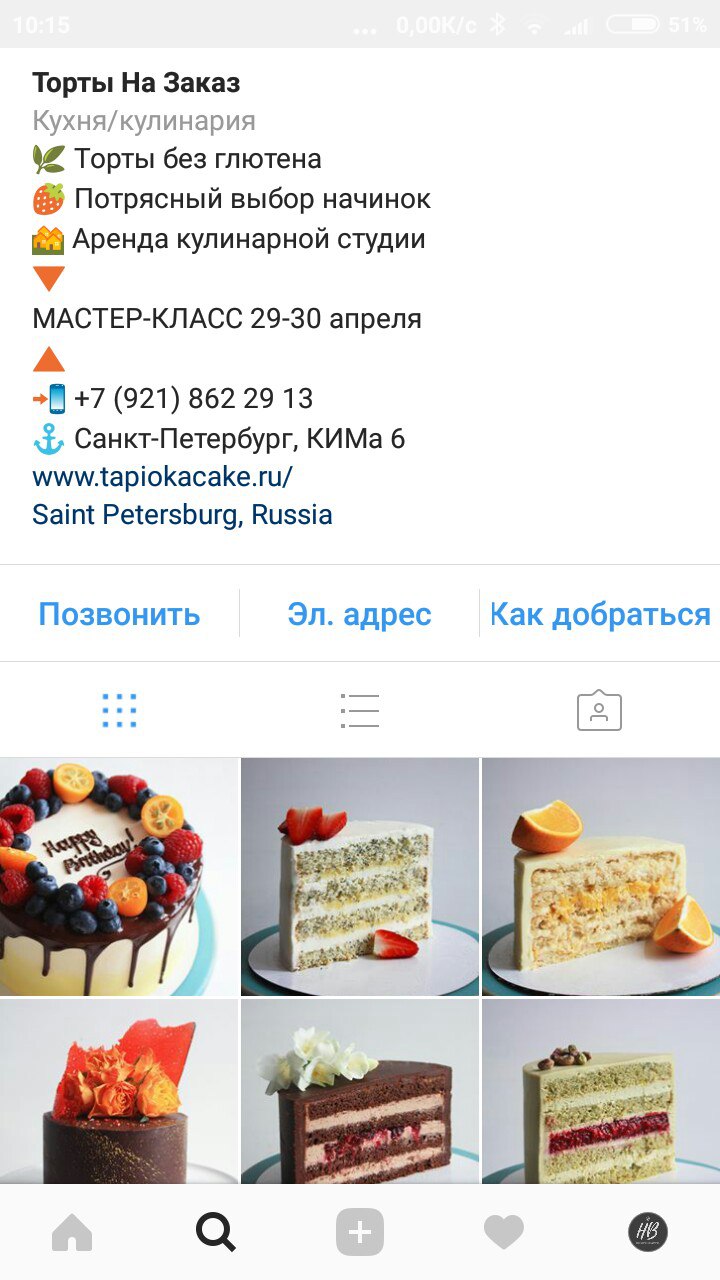Open the Happy Birthday berry cake photo
This screenshot has height=1280, width=720.
tap(119, 877)
